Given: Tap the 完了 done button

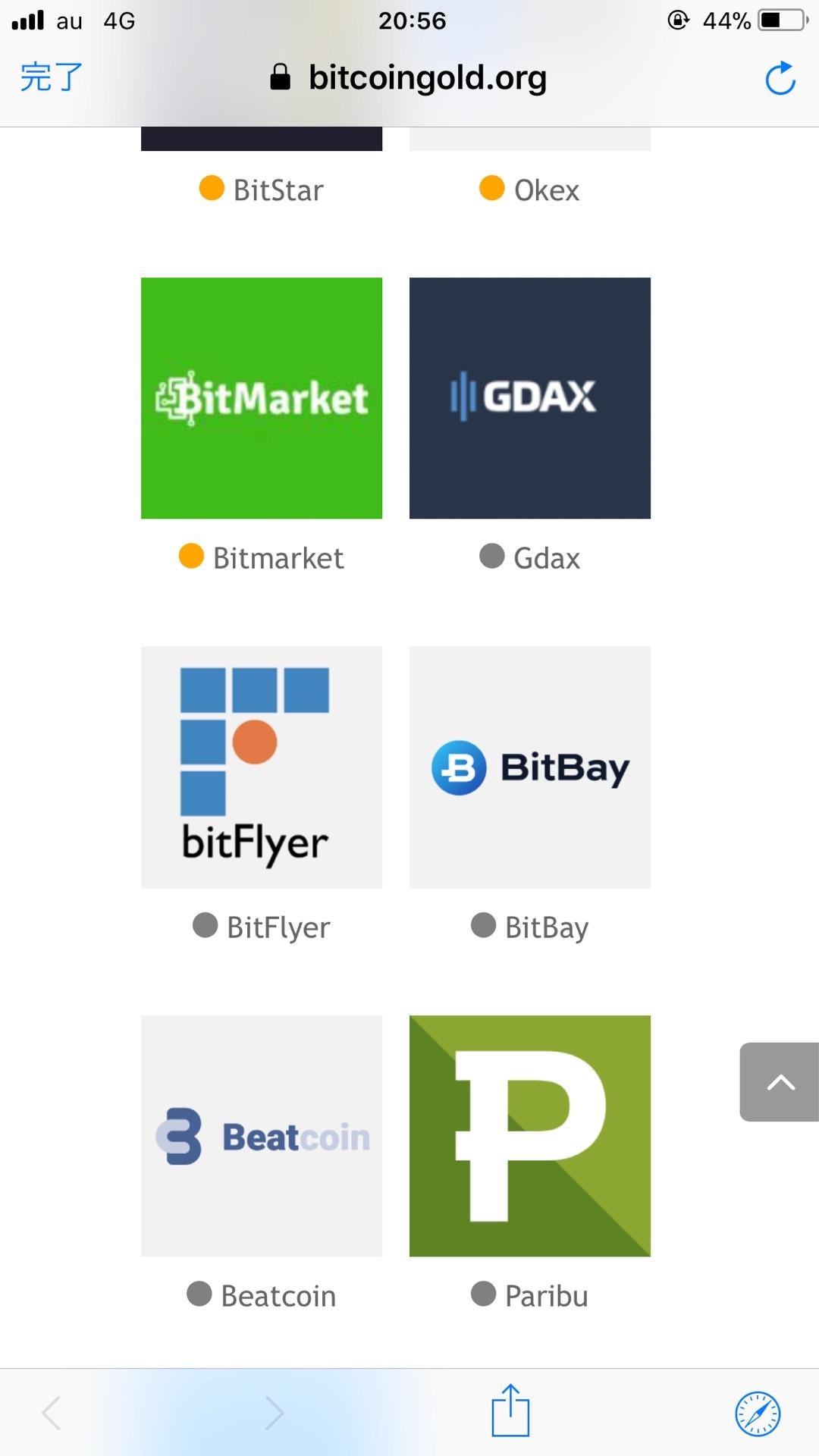Looking at the screenshot, I should click(x=51, y=77).
